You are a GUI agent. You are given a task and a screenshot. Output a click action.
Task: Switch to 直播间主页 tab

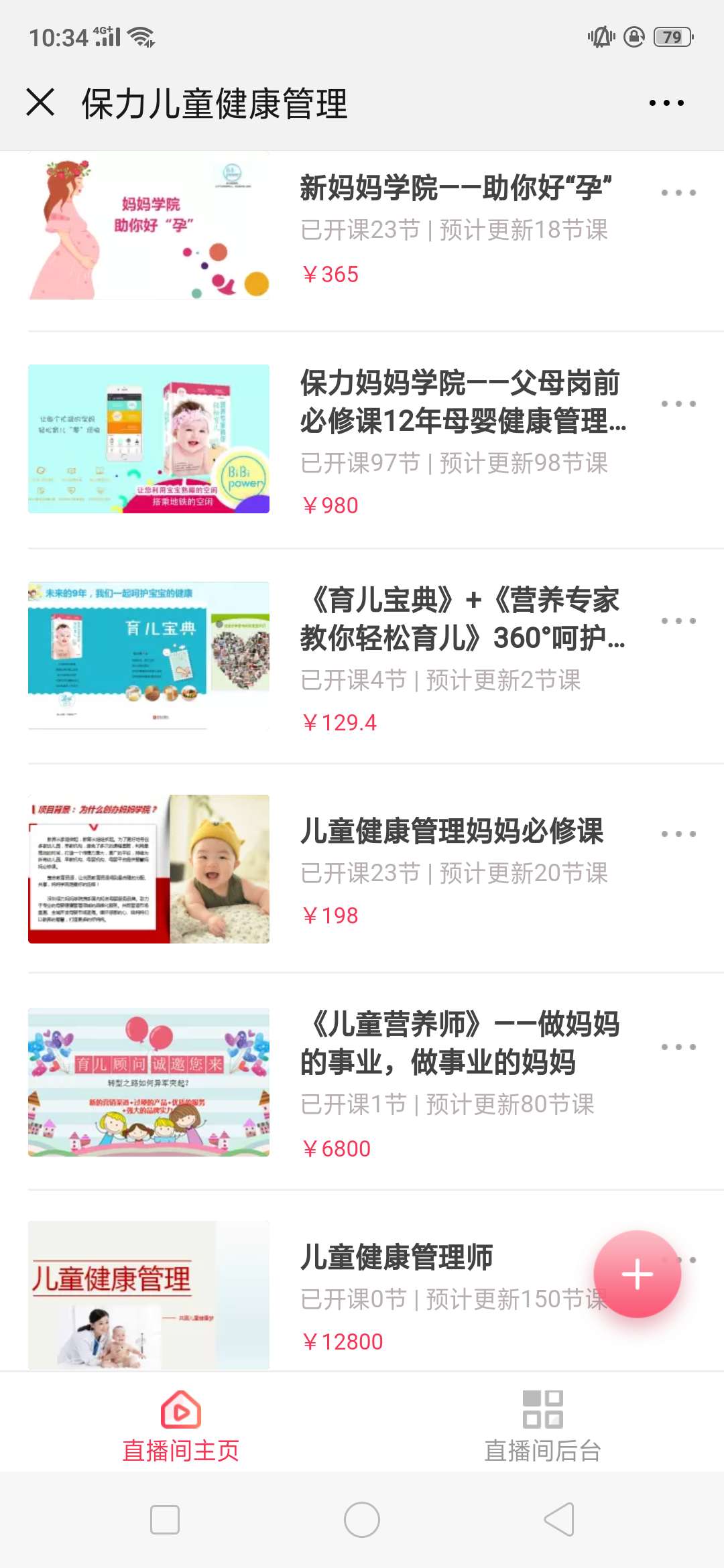coord(181,1423)
